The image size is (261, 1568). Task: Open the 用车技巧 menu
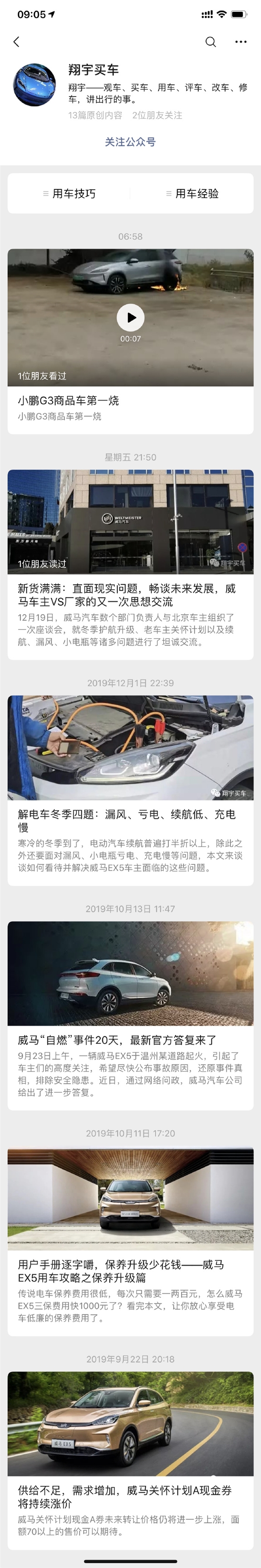69,194
